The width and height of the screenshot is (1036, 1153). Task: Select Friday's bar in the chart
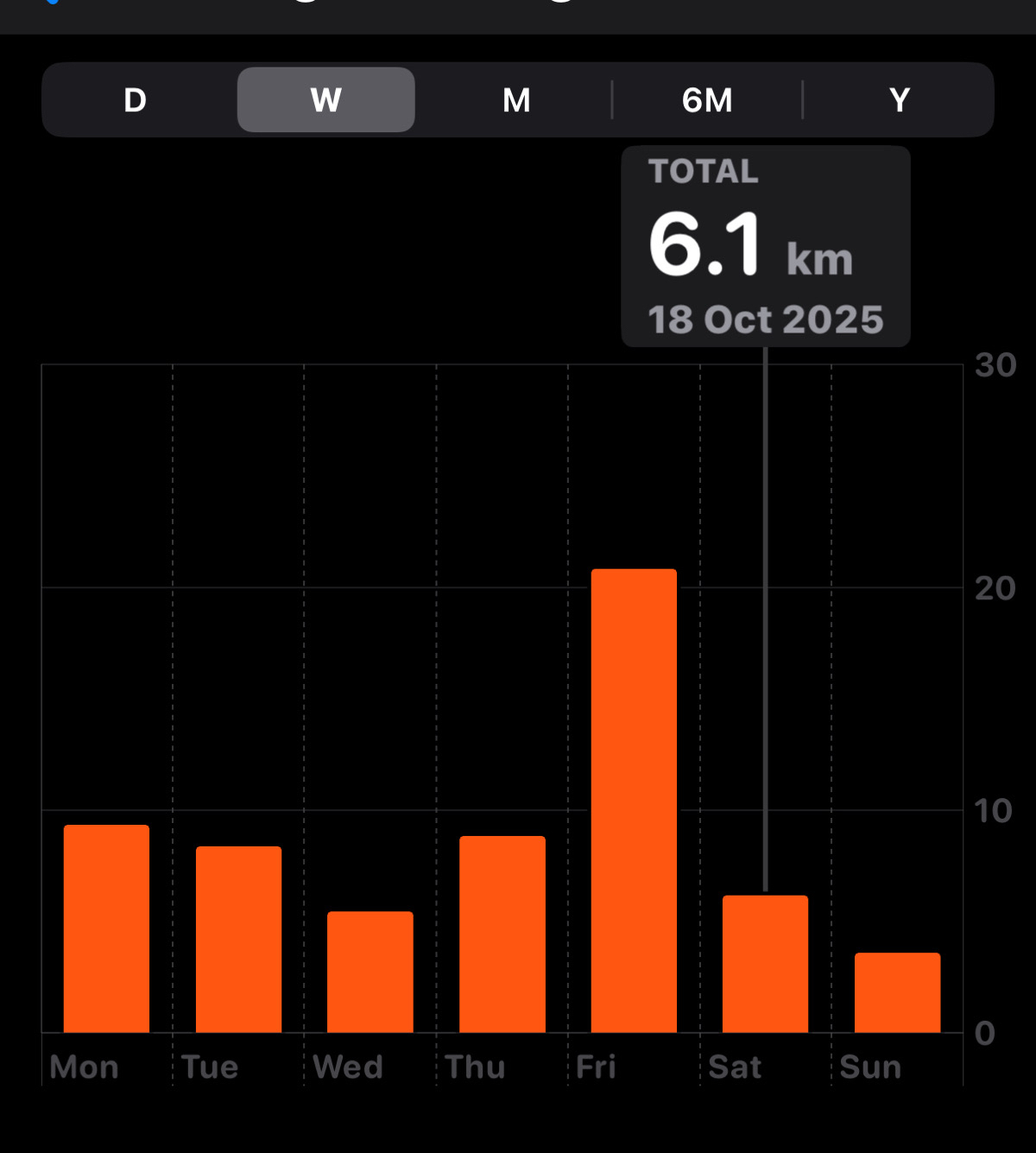pyautogui.click(x=634, y=800)
